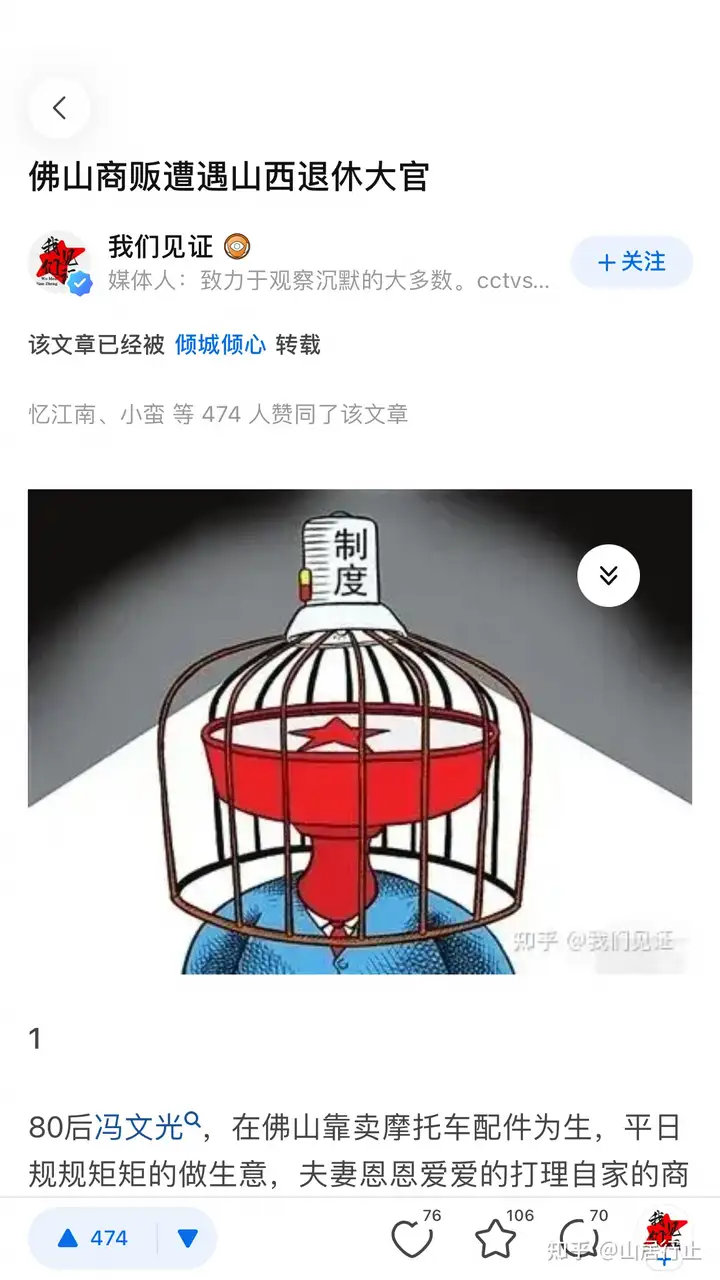Upvote the article showing 474

point(93,1238)
